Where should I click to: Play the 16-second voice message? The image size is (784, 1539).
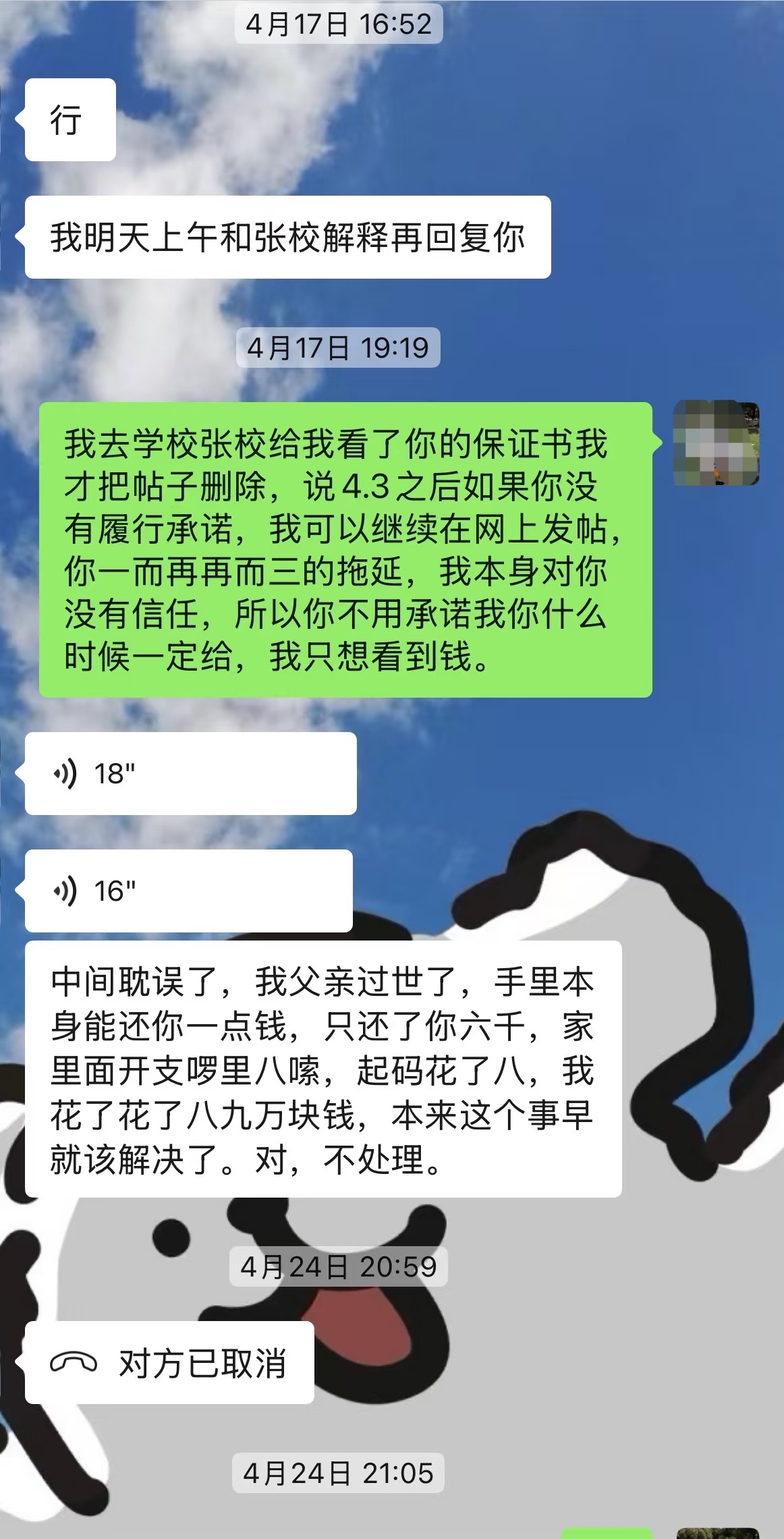(x=189, y=891)
